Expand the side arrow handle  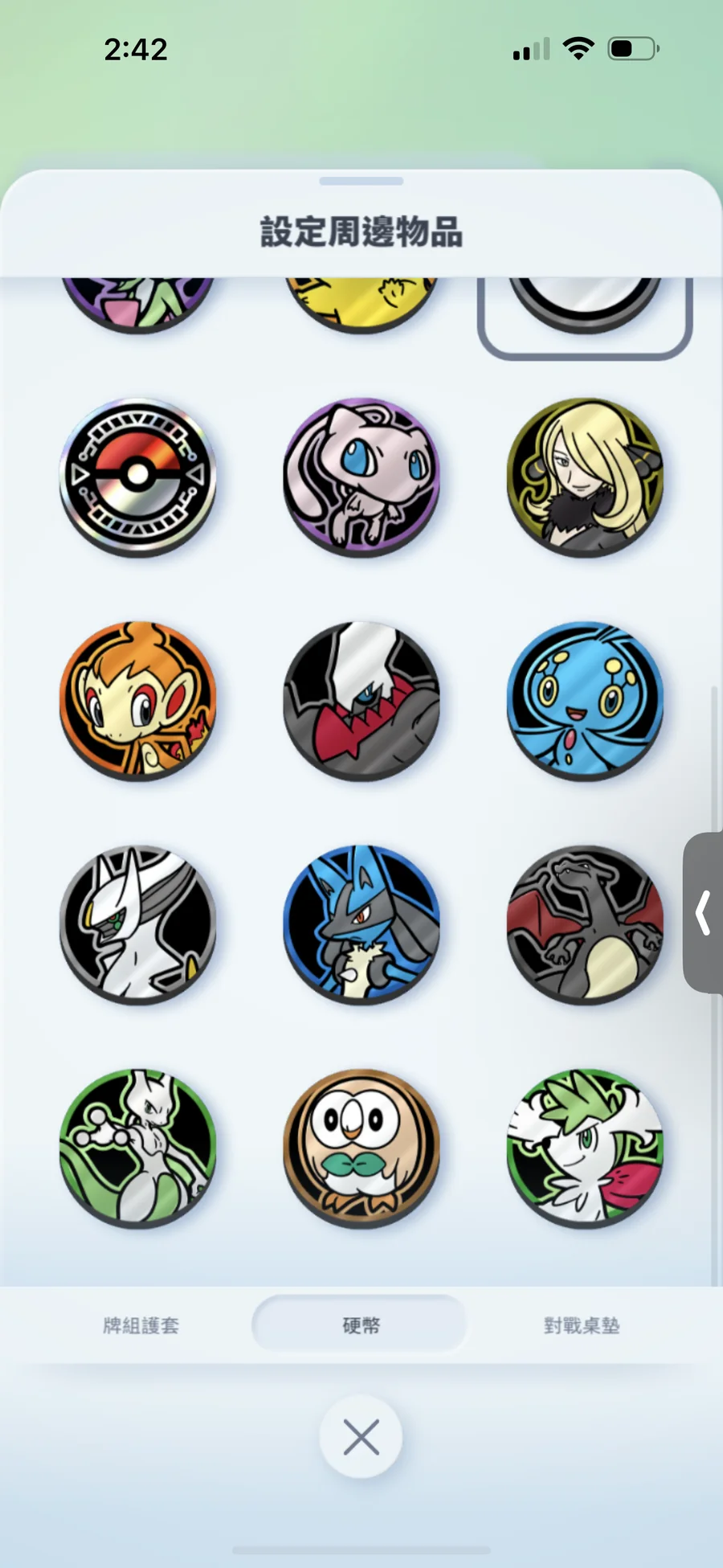point(704,913)
